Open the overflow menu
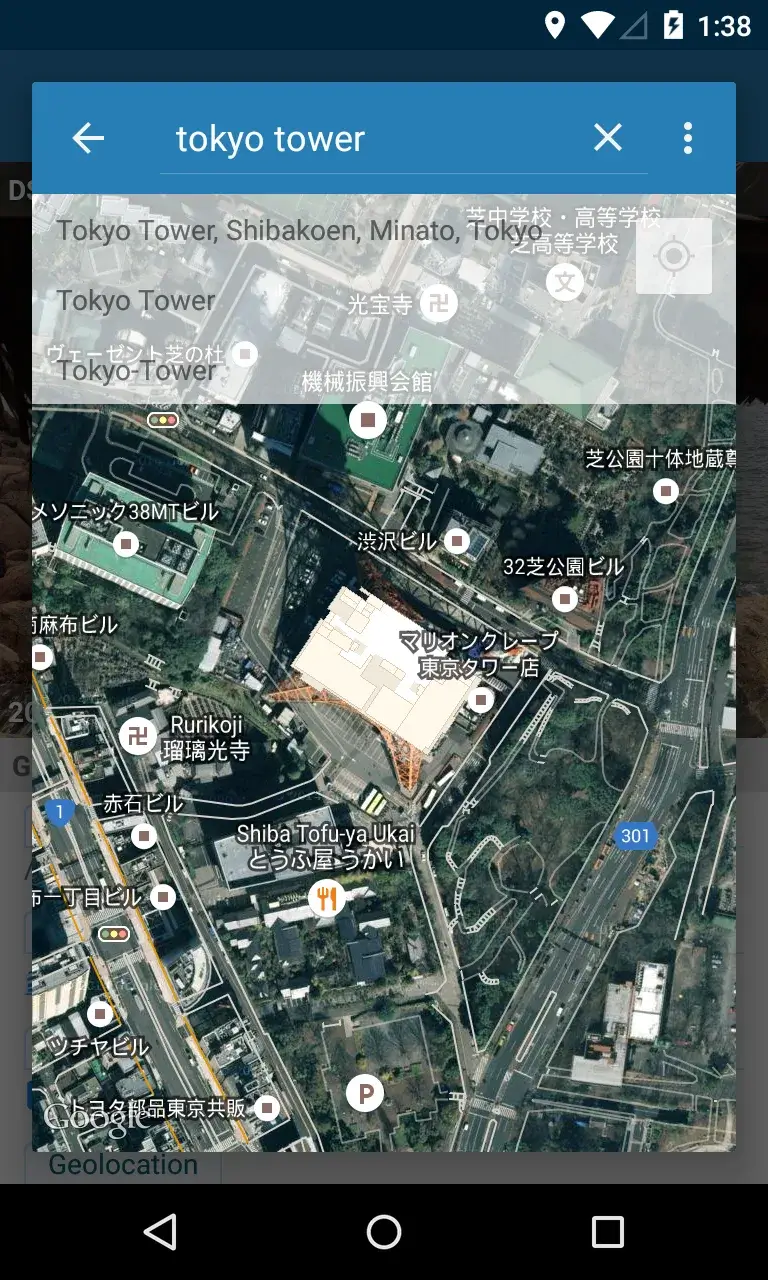The image size is (768, 1280). [688, 138]
